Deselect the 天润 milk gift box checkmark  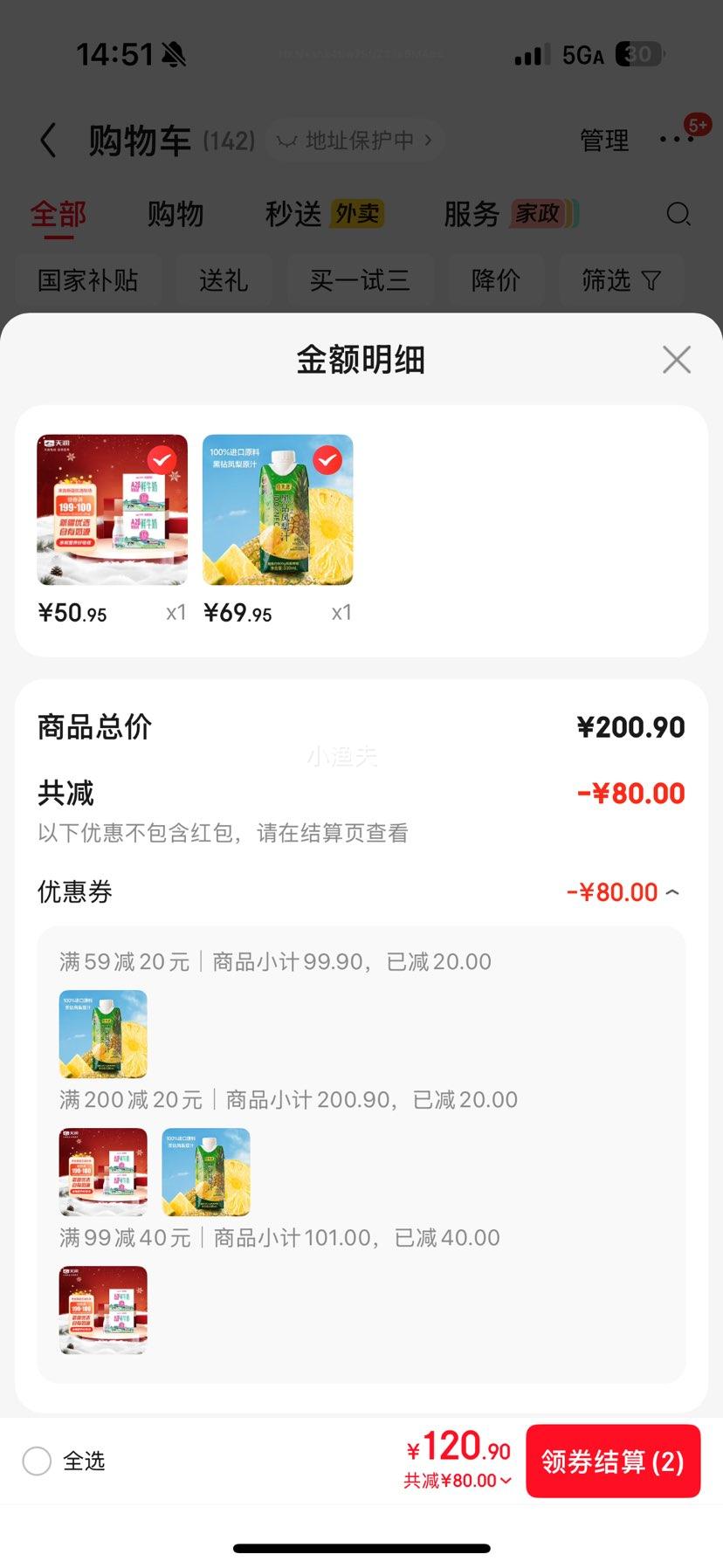(x=161, y=460)
